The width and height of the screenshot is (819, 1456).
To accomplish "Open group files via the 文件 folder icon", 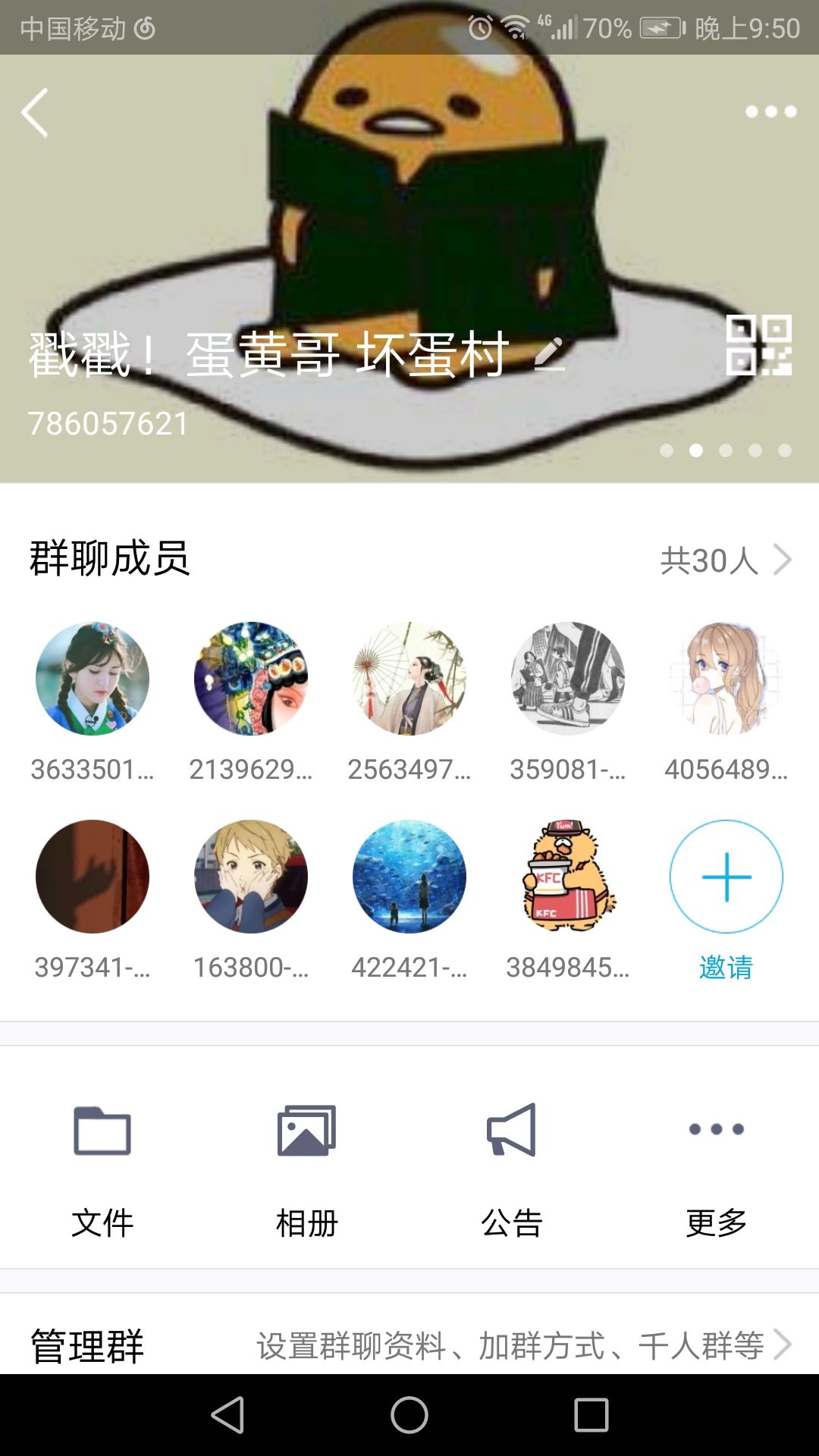I will pyautogui.click(x=102, y=1130).
